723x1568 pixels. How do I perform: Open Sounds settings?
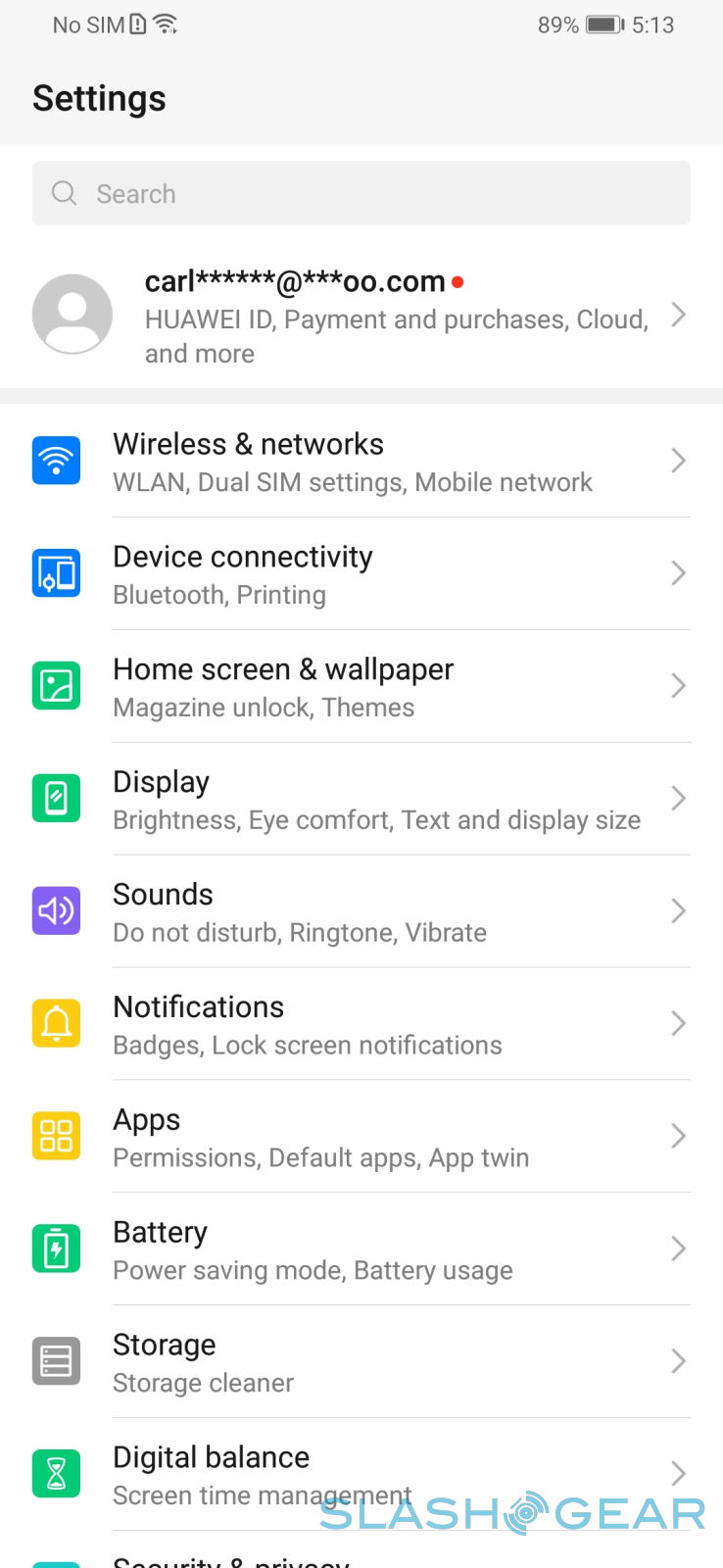pos(361,912)
